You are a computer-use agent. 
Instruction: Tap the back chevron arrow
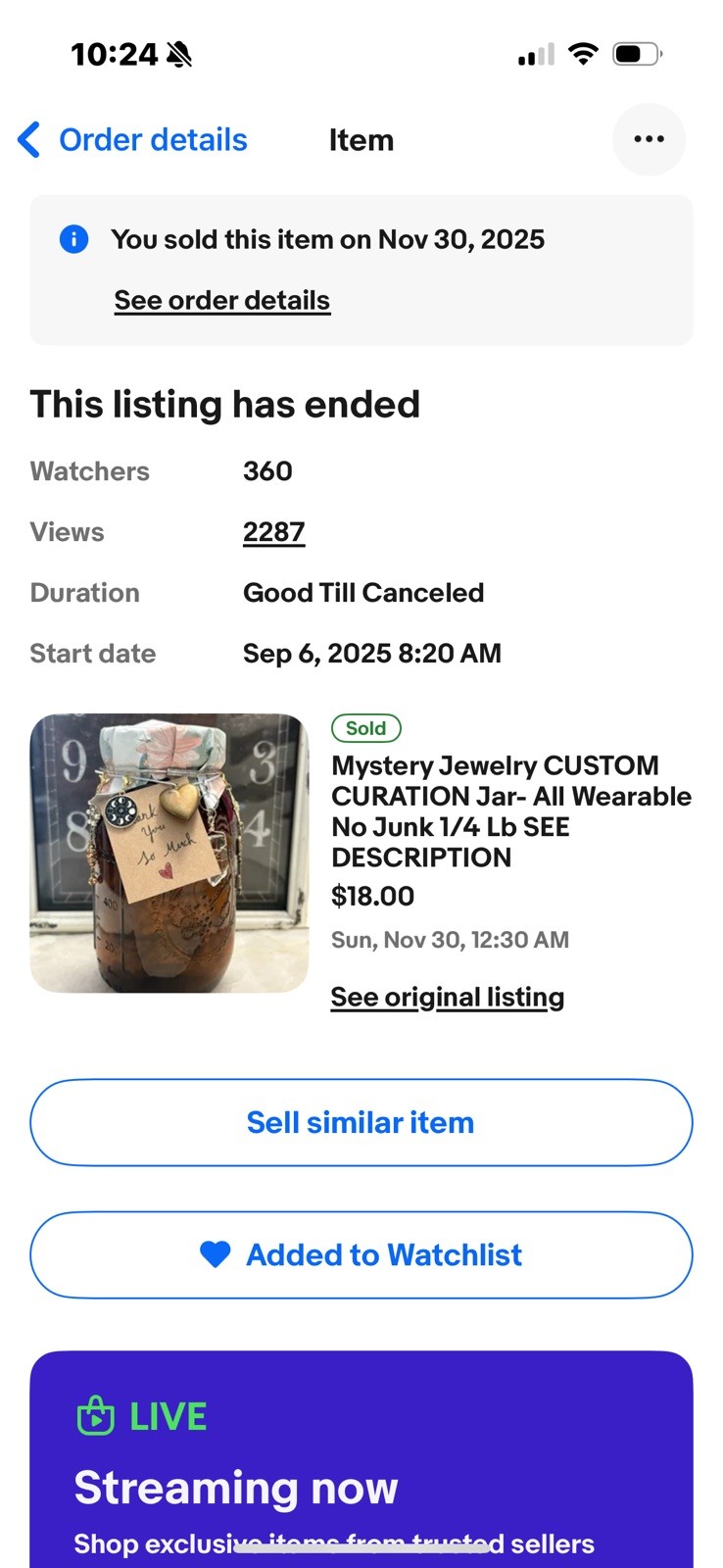click(27, 139)
